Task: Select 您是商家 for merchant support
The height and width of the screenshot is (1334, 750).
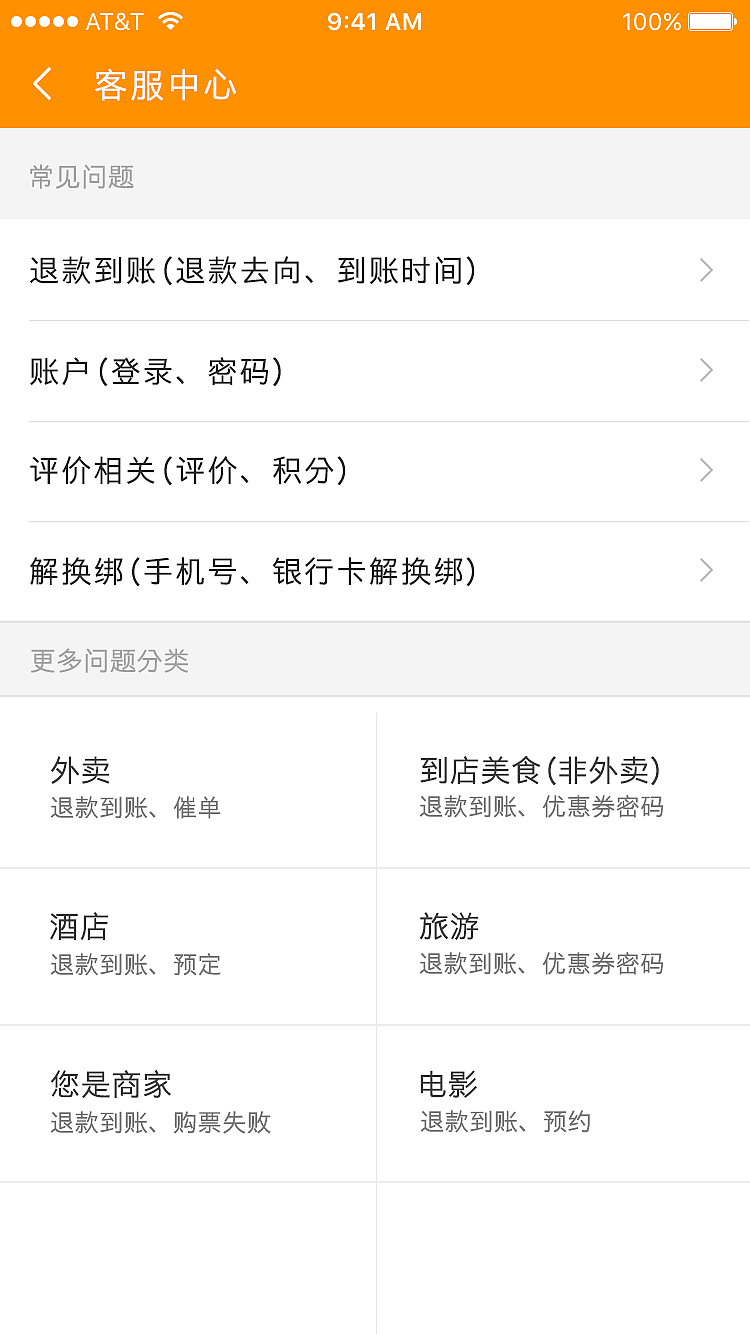Action: [110, 1084]
